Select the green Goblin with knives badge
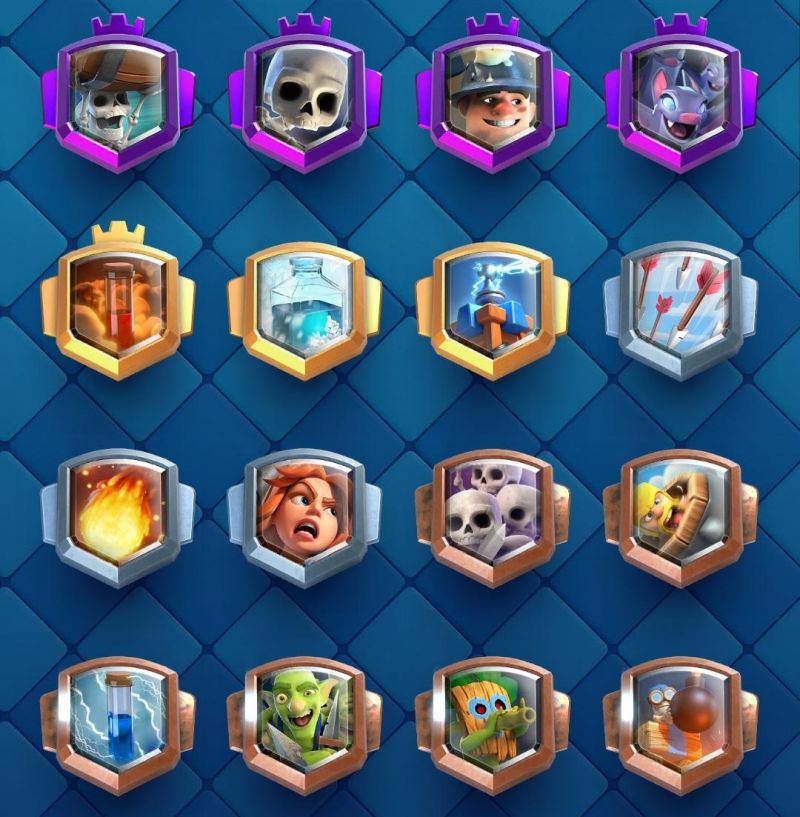Viewport: 800px width, 817px height. pyautogui.click(x=305, y=726)
